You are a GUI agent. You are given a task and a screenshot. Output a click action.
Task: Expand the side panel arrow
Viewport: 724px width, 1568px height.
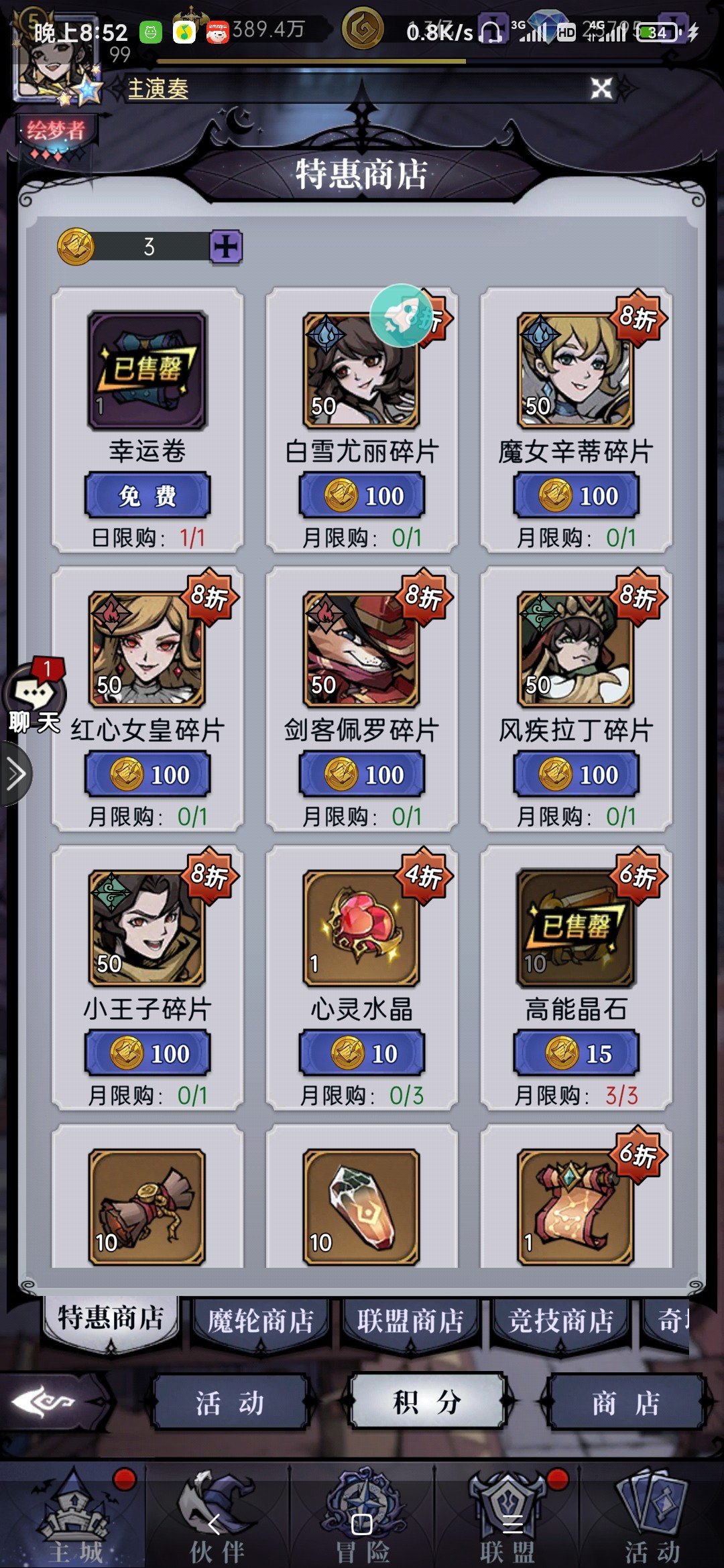(16, 774)
